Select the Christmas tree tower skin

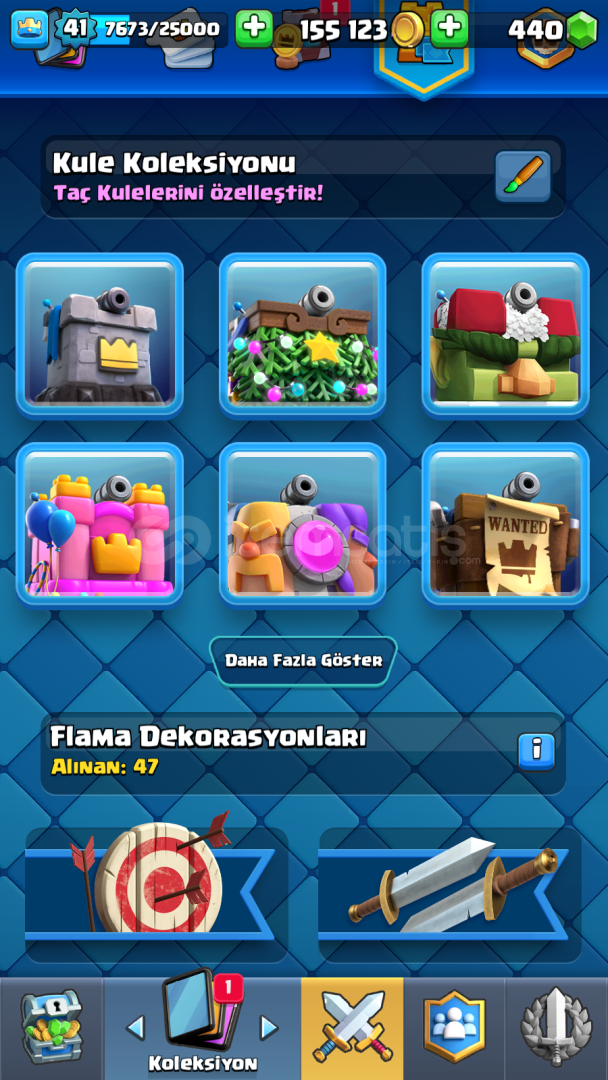[x=302, y=335]
